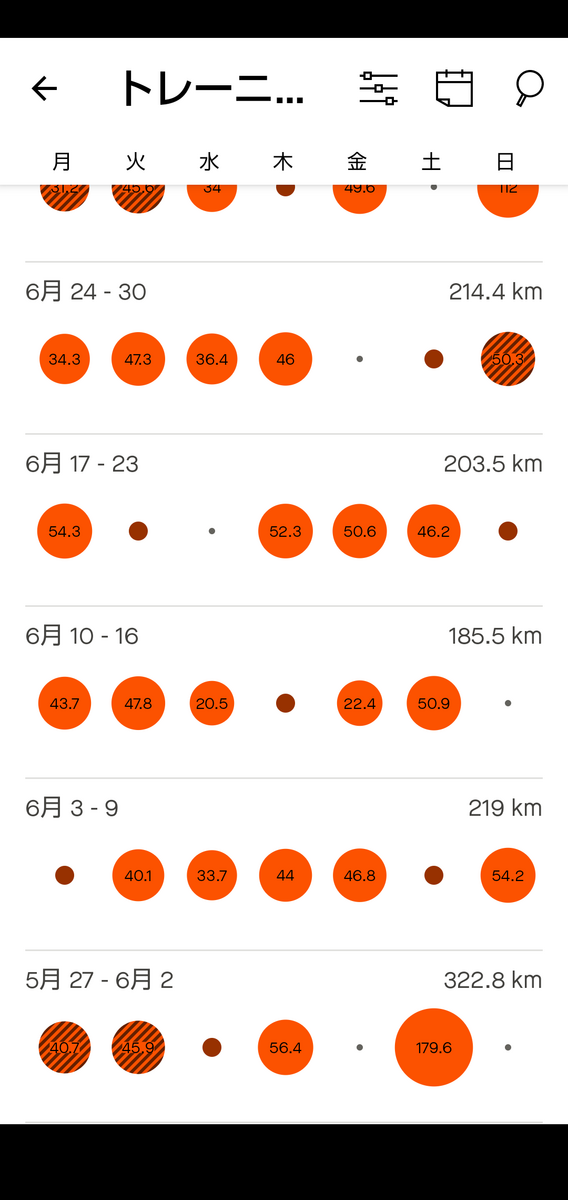Viewport: 568px width, 1200px height.
Task: Select the 34.3 bubble in June 24-30
Action: pyautogui.click(x=64, y=359)
